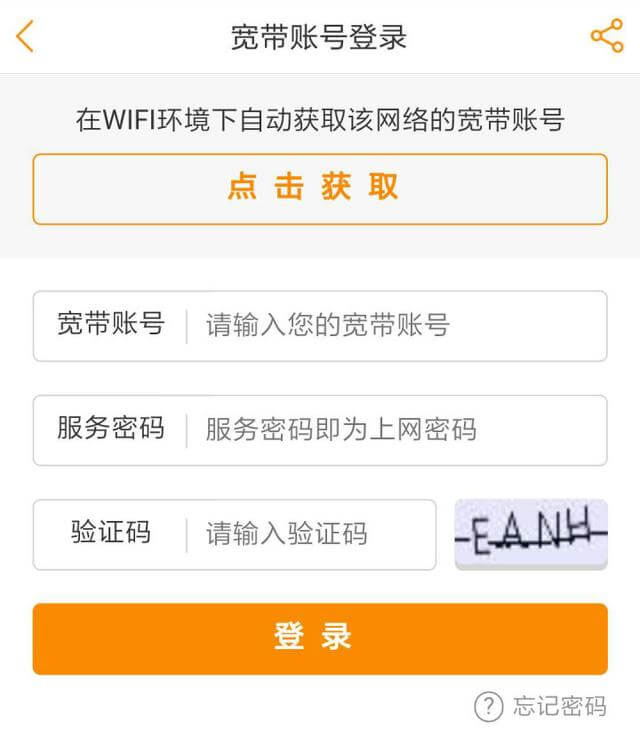Open the 忘记密码 link
The height and width of the screenshot is (738, 640).
pos(541,706)
